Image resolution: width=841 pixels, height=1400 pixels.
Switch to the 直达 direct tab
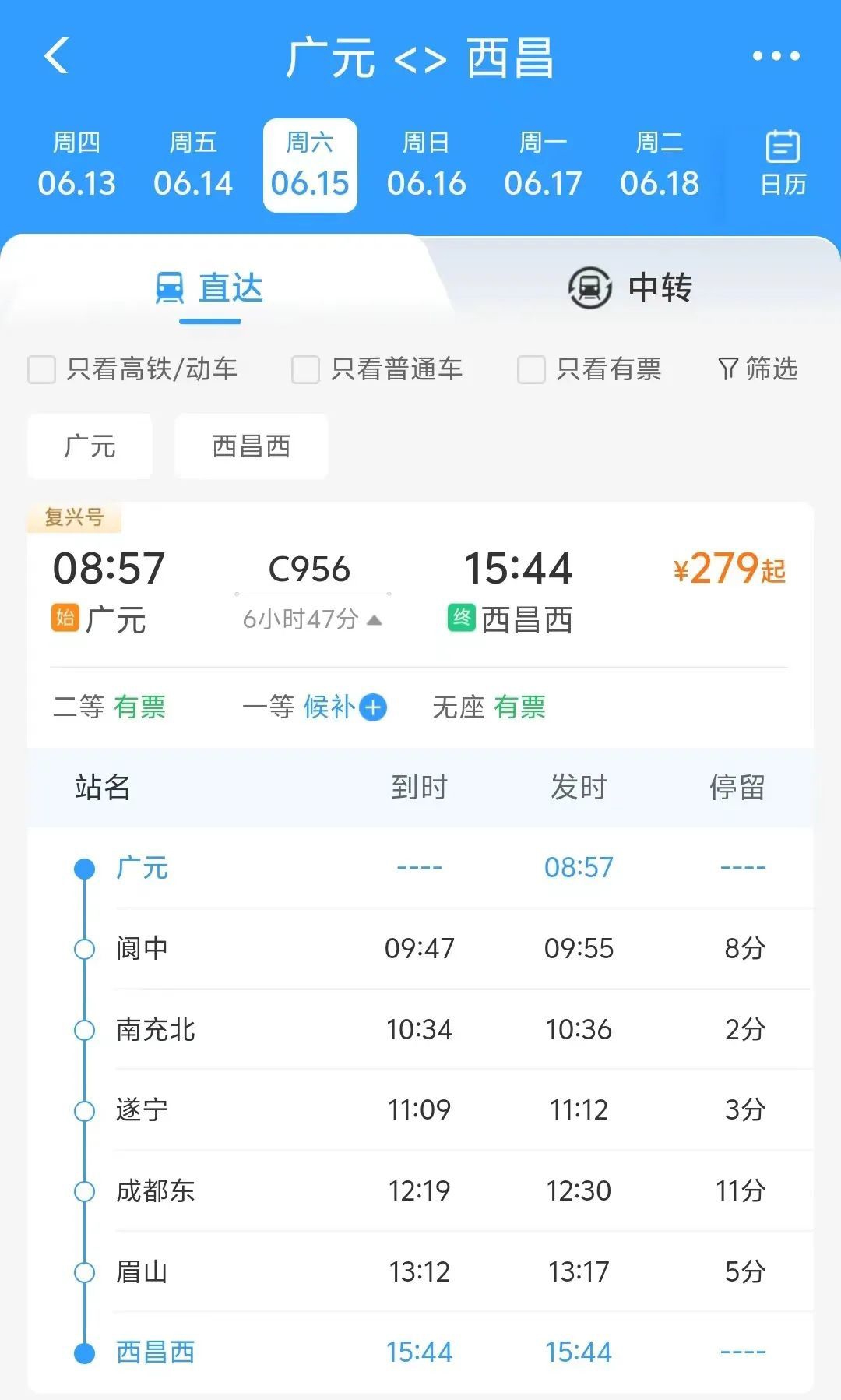pos(210,288)
